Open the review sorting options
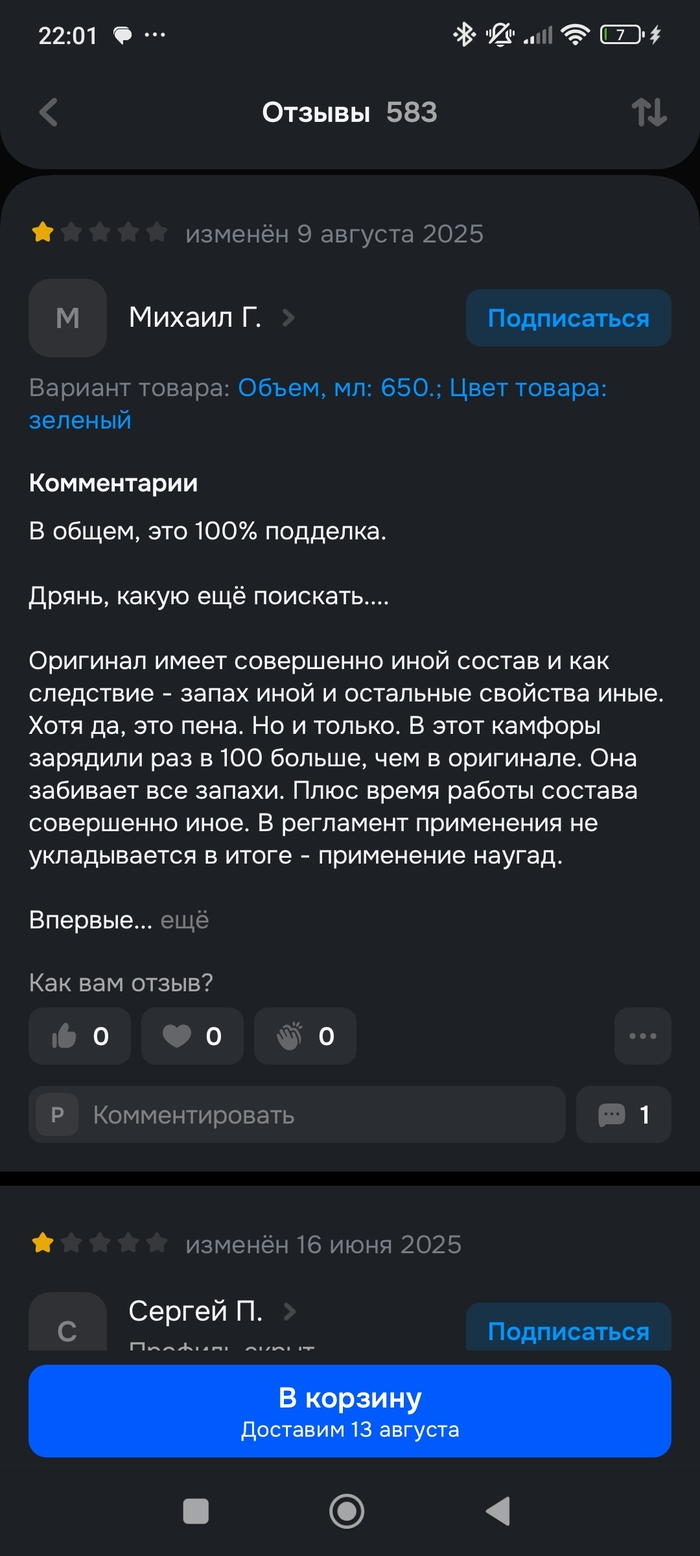This screenshot has height=1556, width=700. (648, 112)
